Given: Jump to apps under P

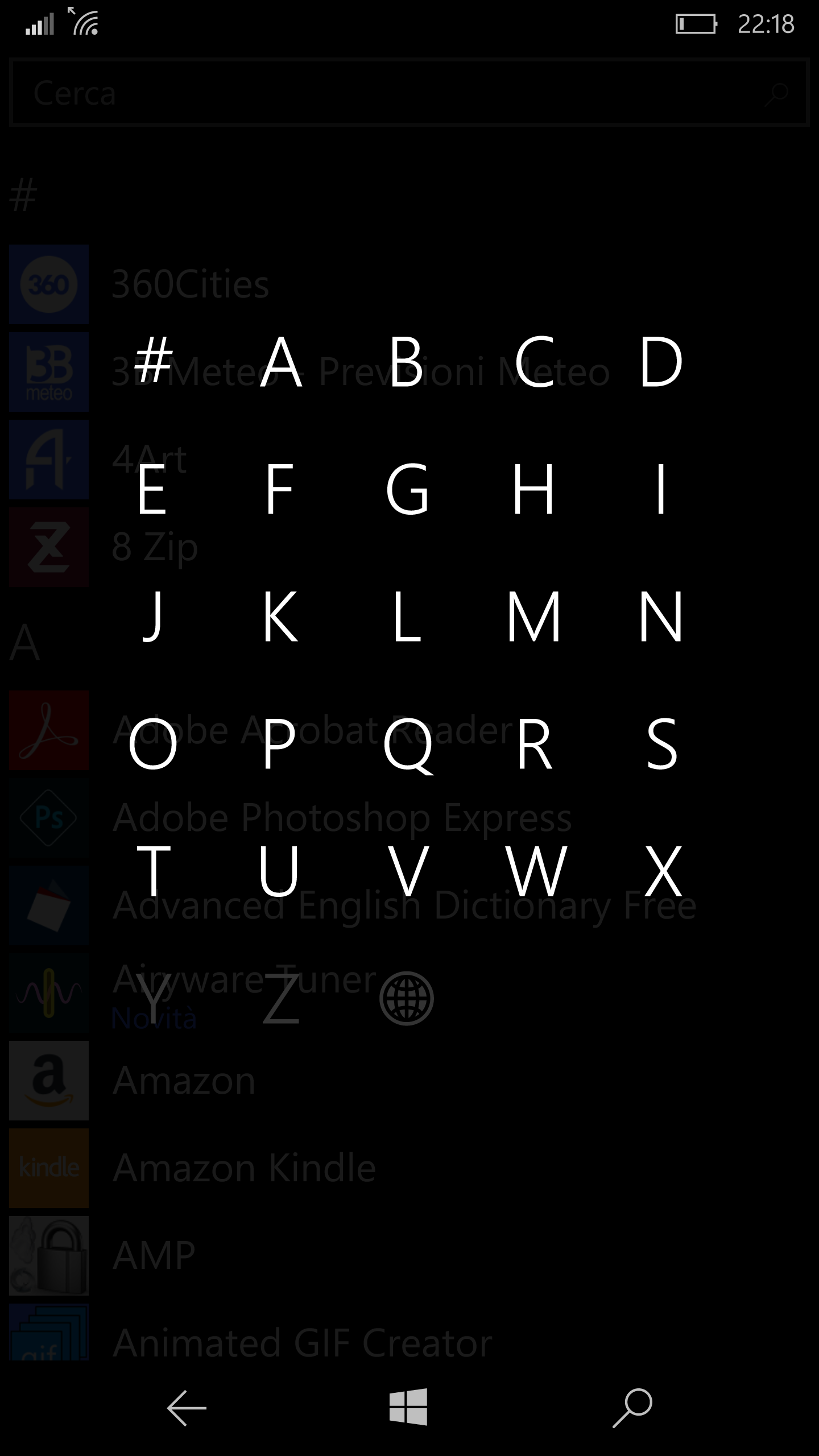Looking at the screenshot, I should pos(280,743).
